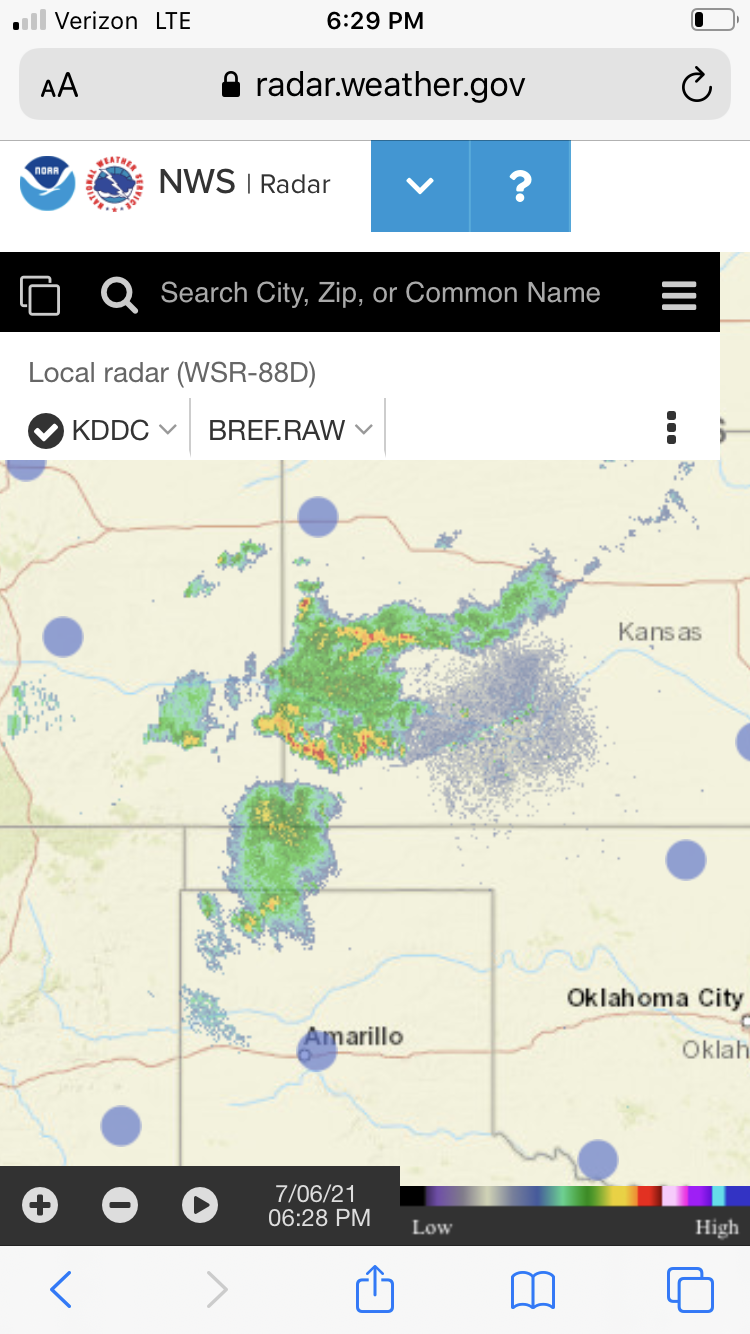The width and height of the screenshot is (750, 1334).
Task: Open the hamburger menu
Action: (679, 295)
